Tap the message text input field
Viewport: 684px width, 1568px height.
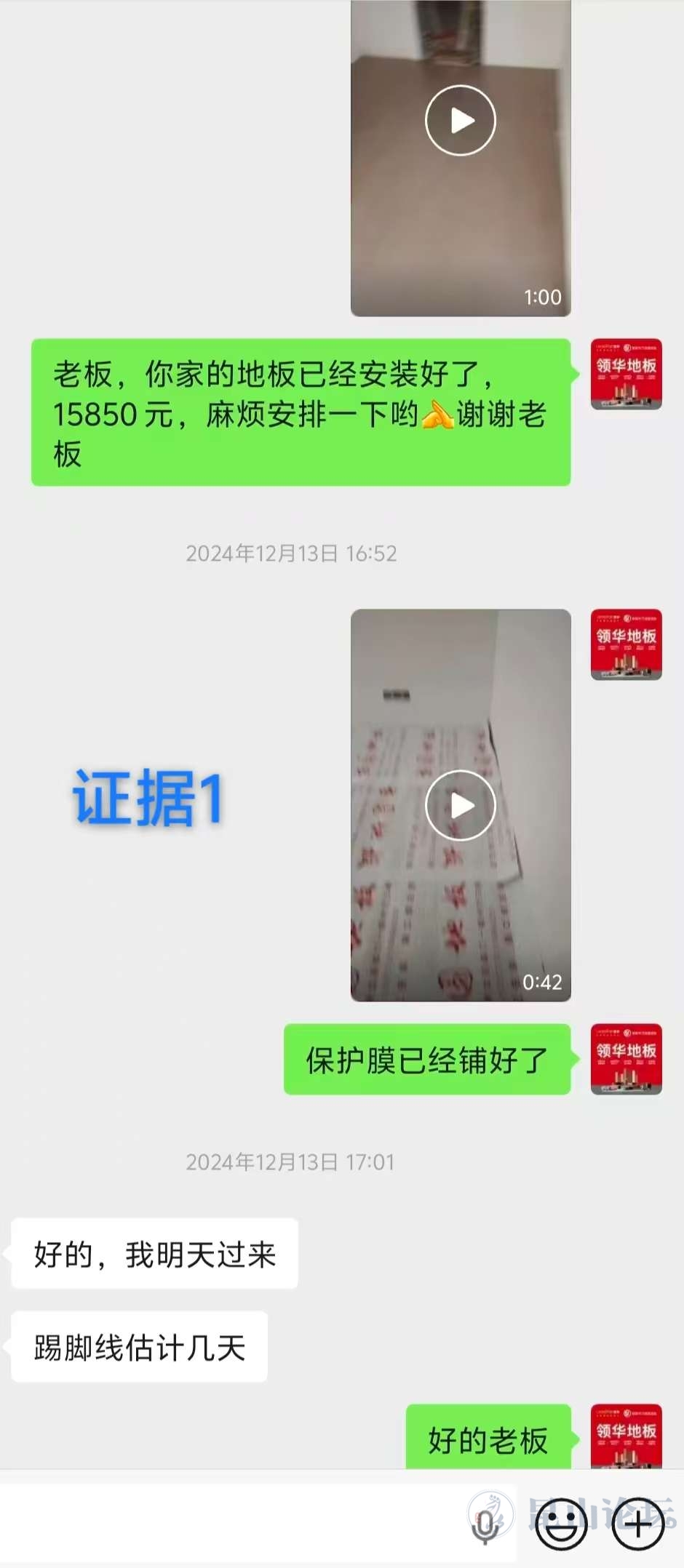(x=233, y=1524)
